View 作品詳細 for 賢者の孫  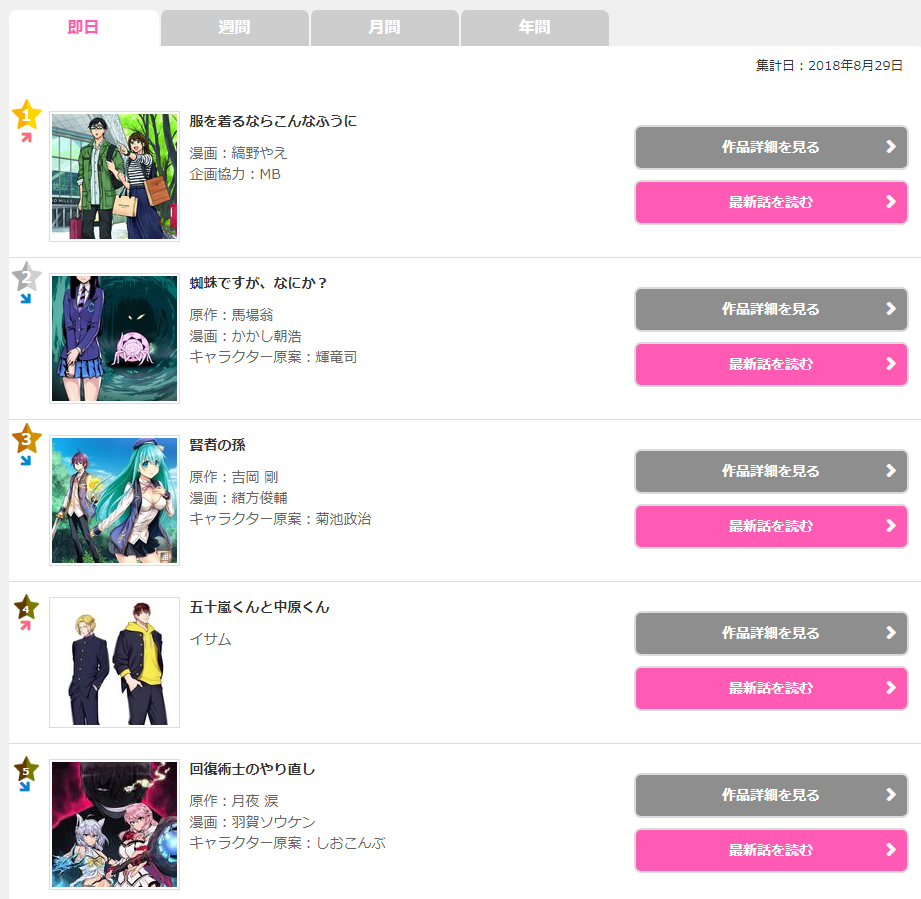click(x=771, y=472)
